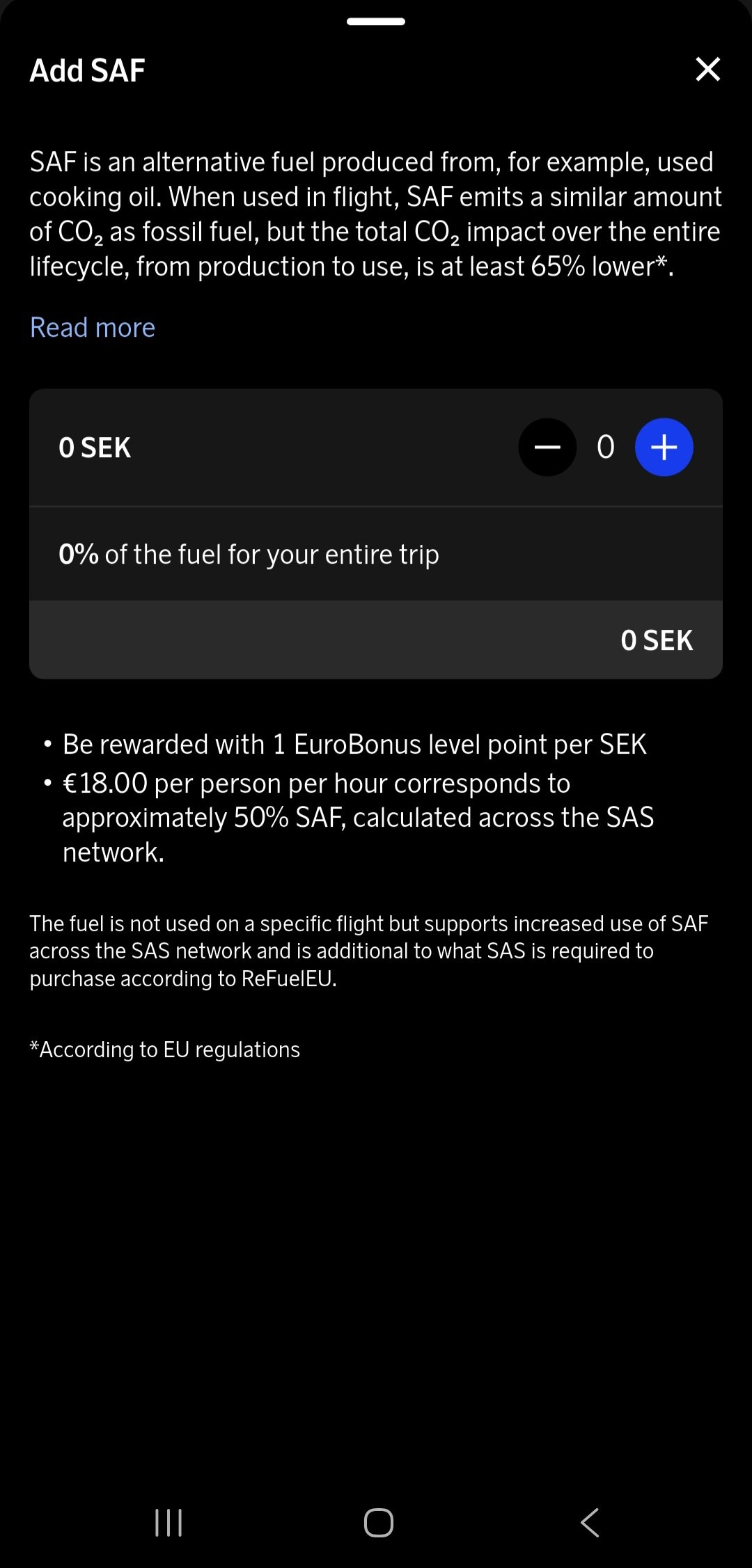Open the Read more details
The width and height of the screenshot is (752, 1568).
tap(92, 326)
